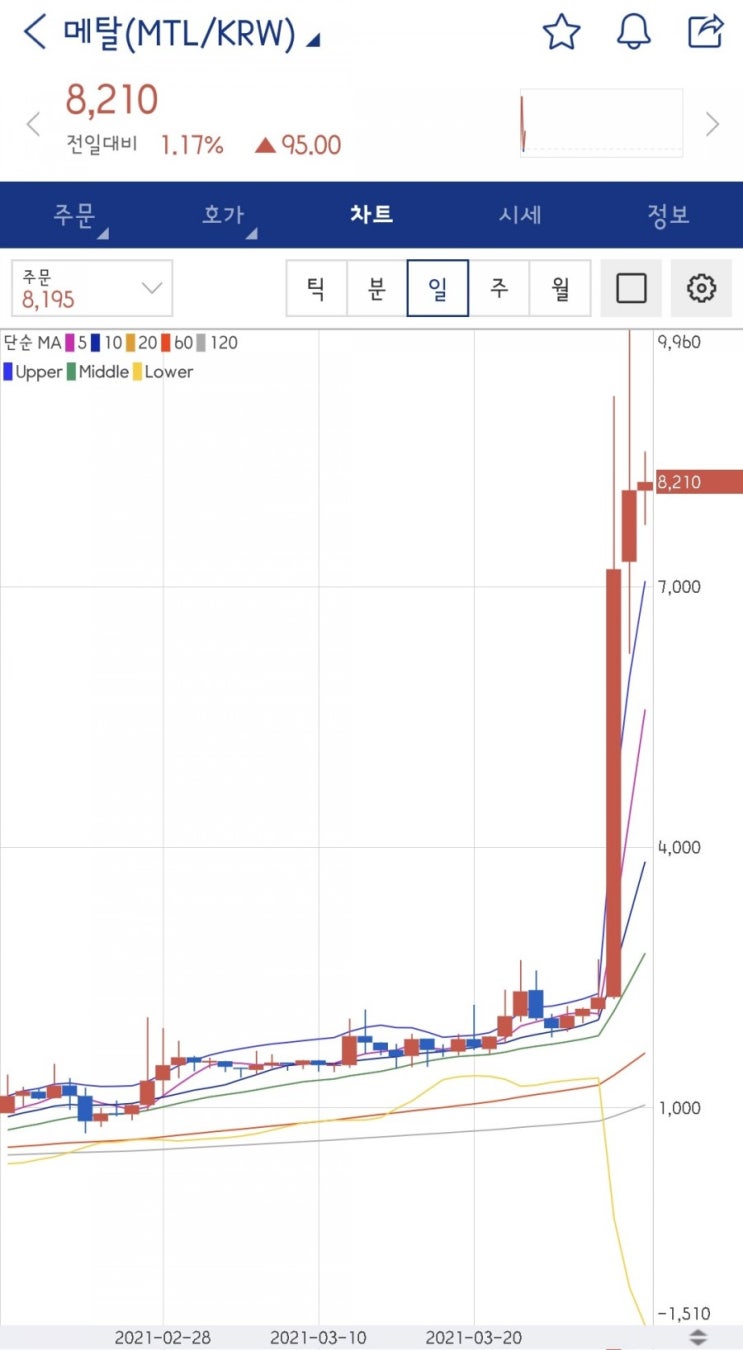
Task: Go to the previous coin arrow
Action: pyautogui.click(x=33, y=124)
